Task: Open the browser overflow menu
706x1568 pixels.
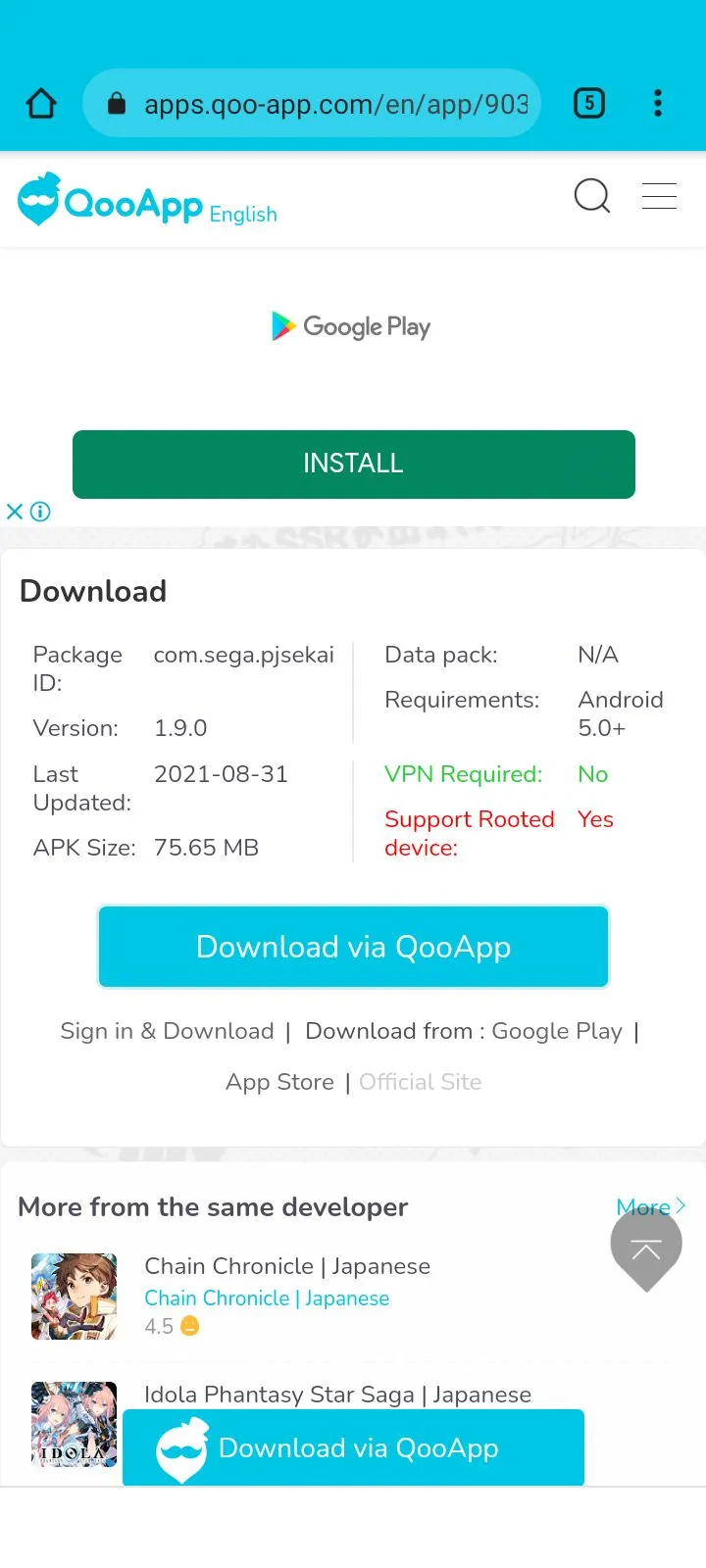Action: 657,103
